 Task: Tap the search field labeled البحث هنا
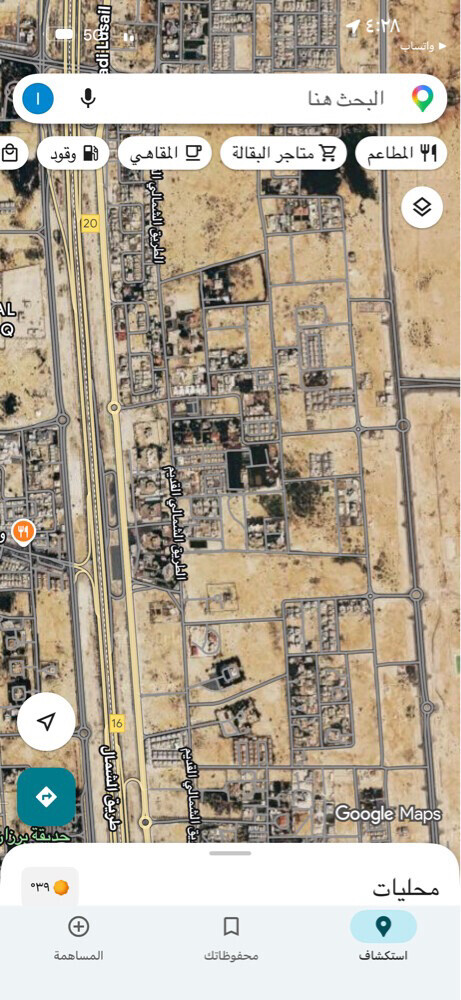pyautogui.click(x=230, y=99)
